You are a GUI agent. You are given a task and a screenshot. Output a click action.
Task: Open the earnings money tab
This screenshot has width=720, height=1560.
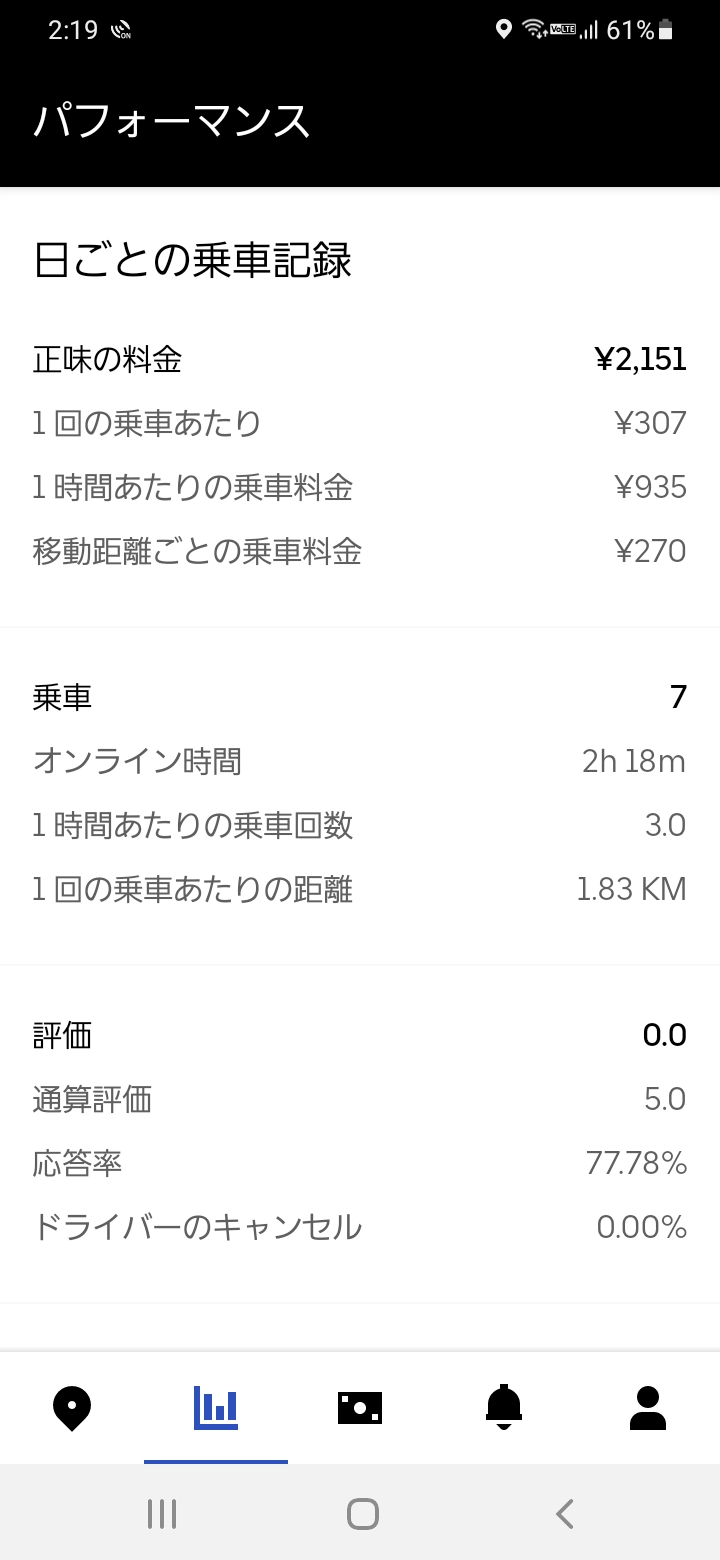[x=360, y=1408]
